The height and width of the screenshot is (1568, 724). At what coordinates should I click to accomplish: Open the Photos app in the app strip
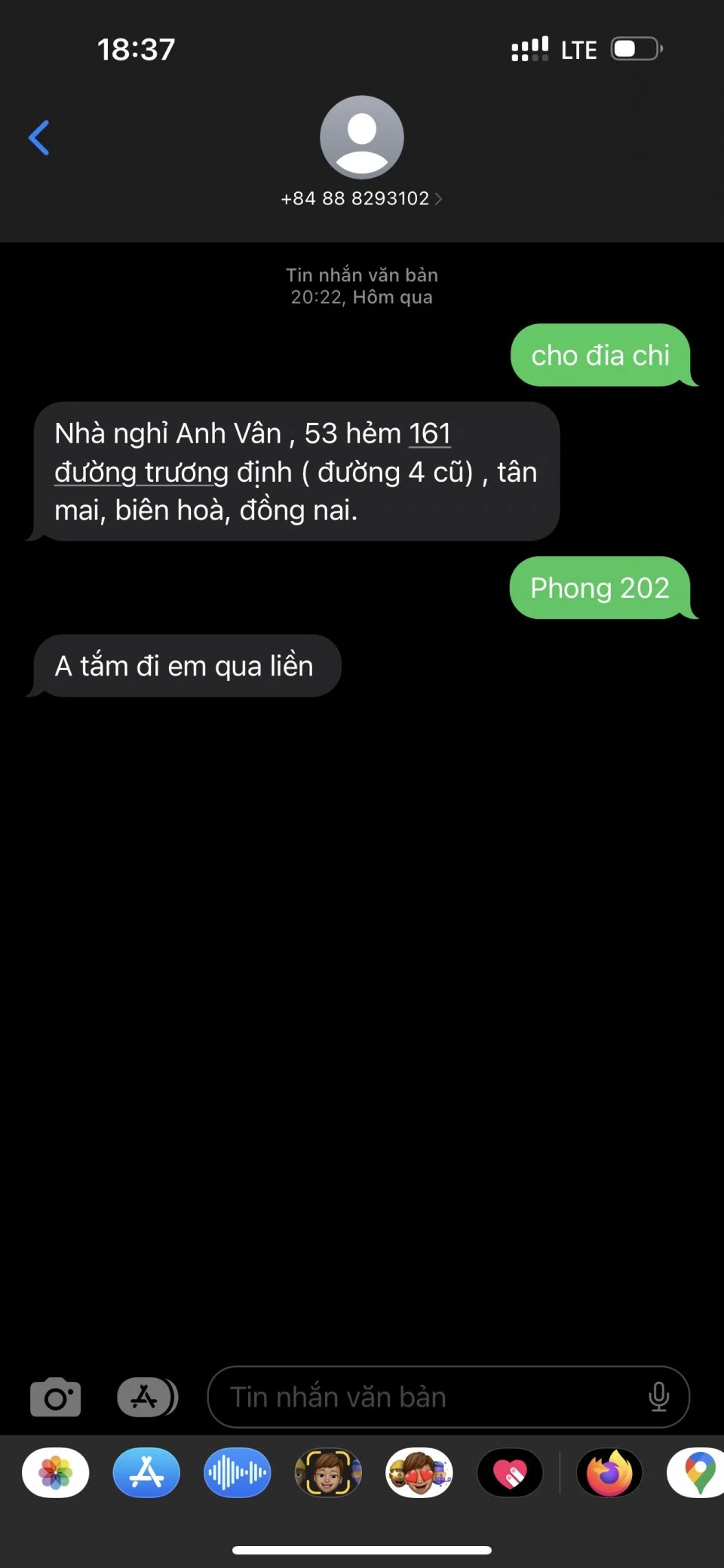(56, 1473)
